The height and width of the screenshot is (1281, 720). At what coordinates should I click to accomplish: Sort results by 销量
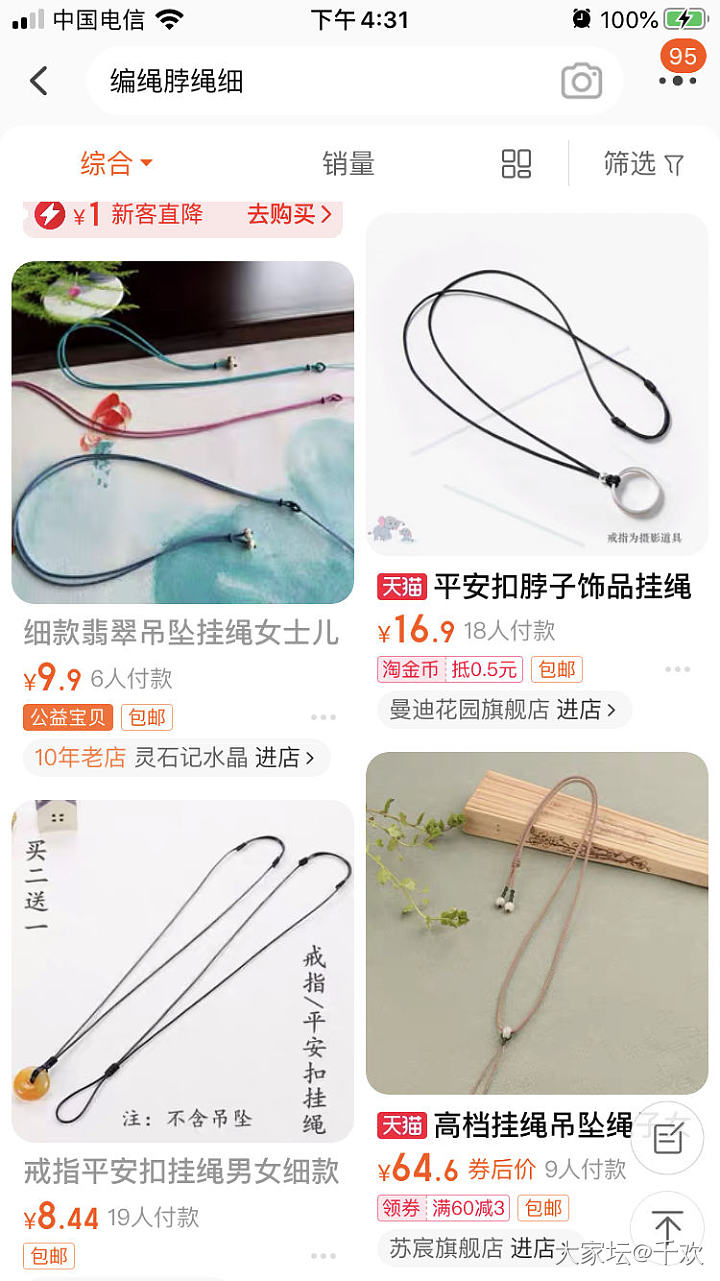tap(348, 163)
